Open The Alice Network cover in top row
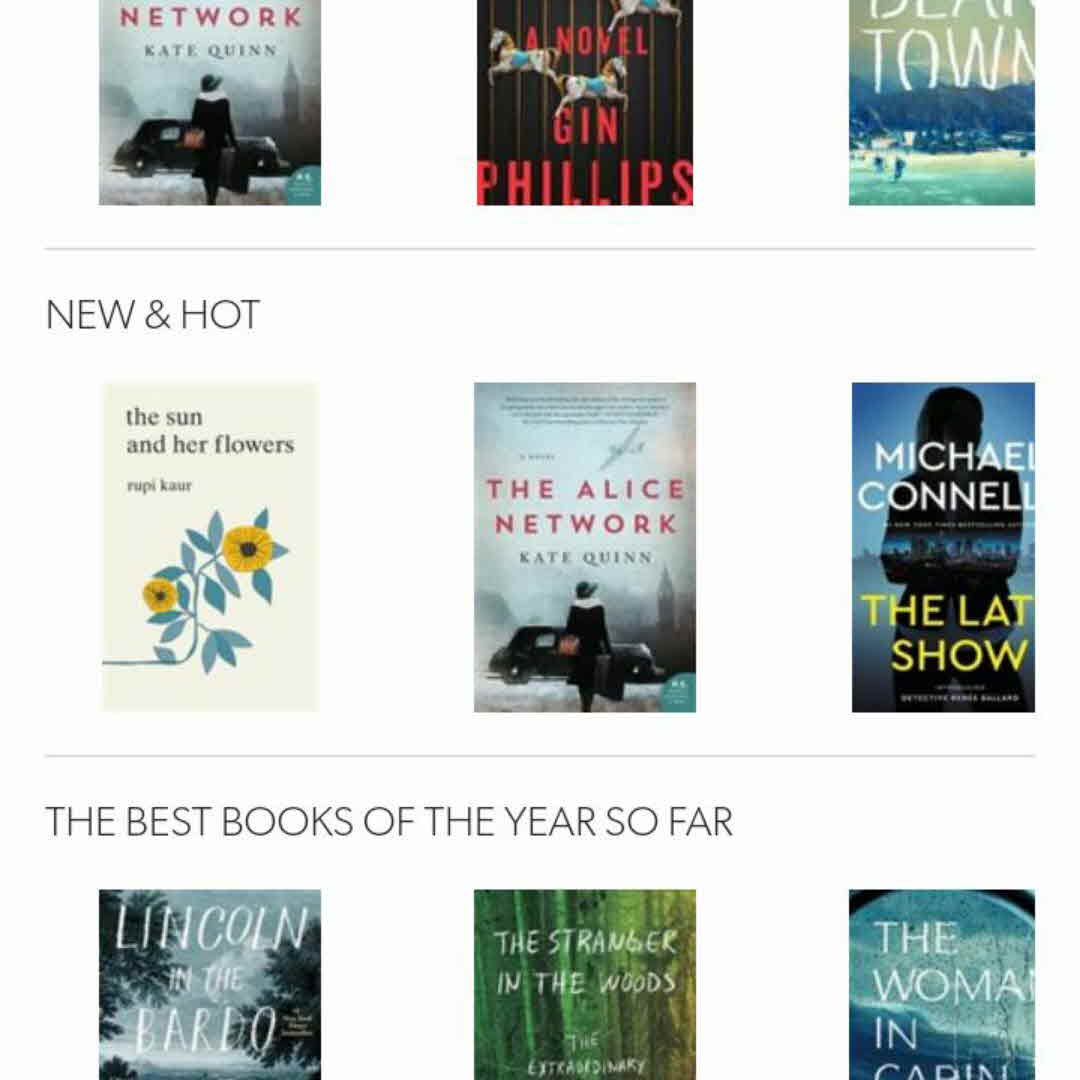1080x1080 pixels. click(x=209, y=102)
